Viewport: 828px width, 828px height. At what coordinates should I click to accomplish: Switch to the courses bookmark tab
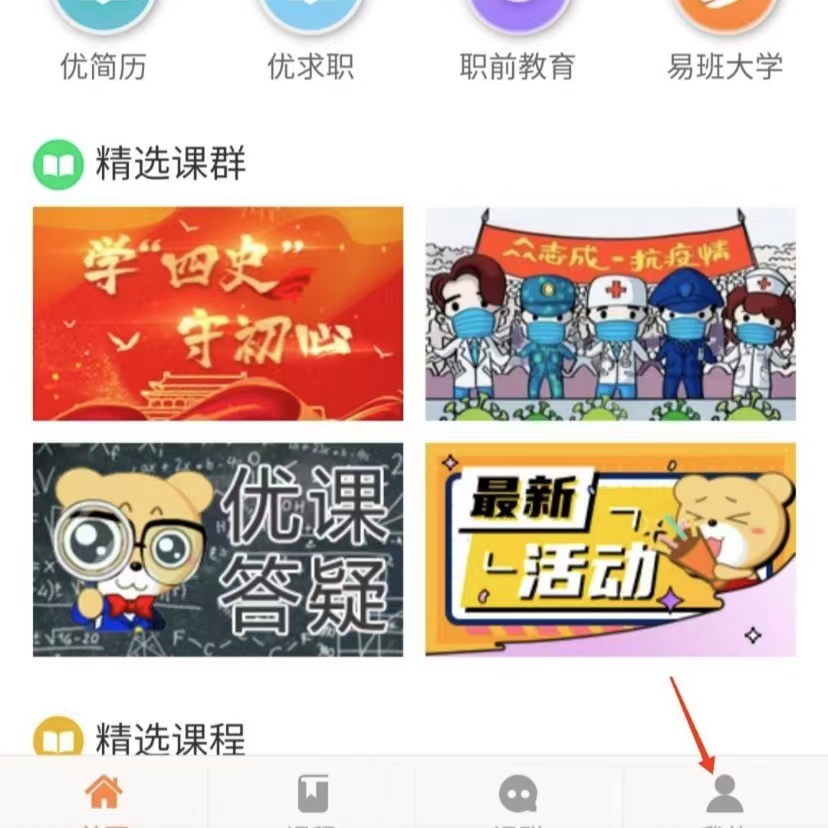pyautogui.click(x=312, y=796)
